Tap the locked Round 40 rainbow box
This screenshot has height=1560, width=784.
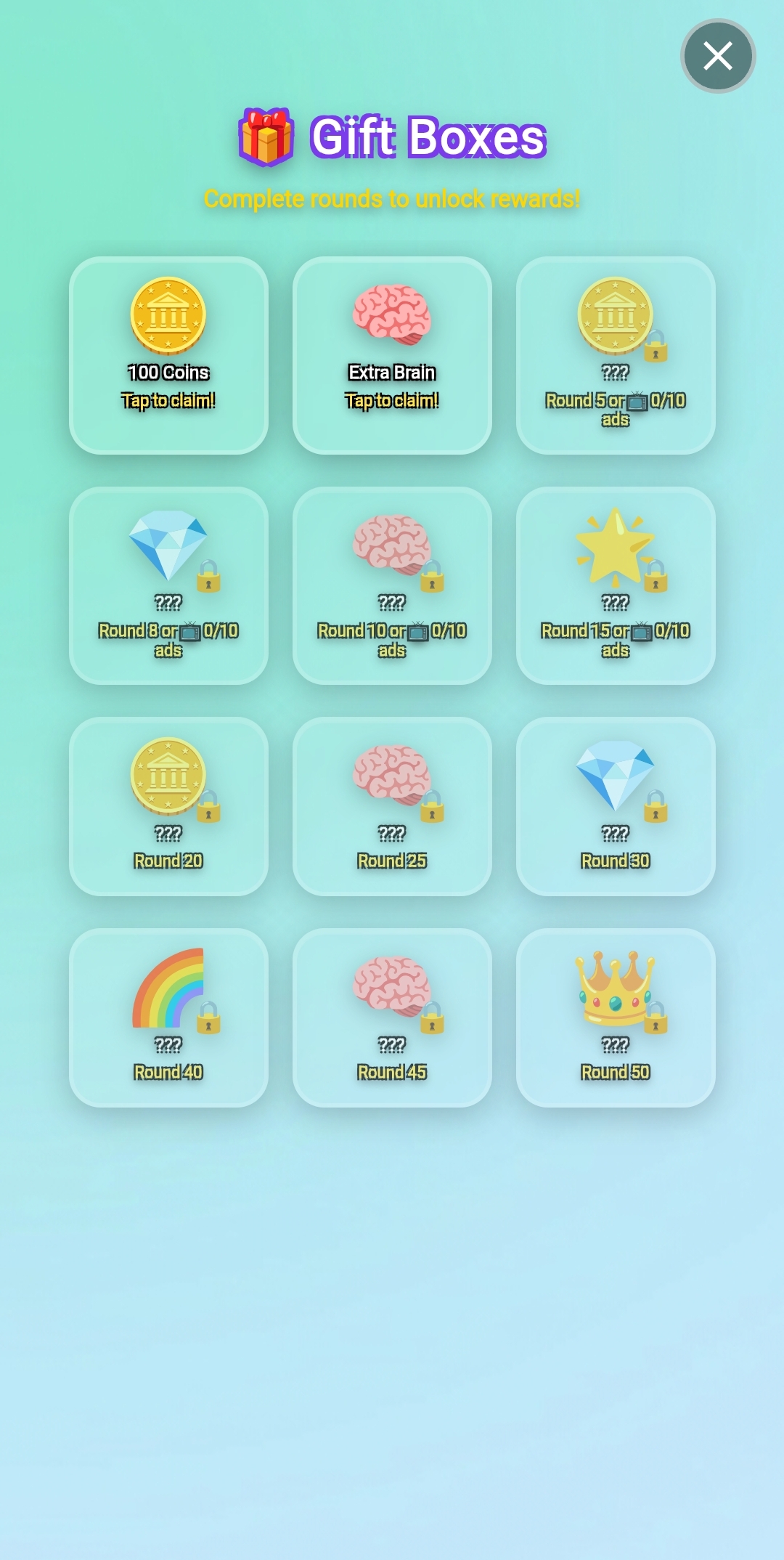point(168,1017)
